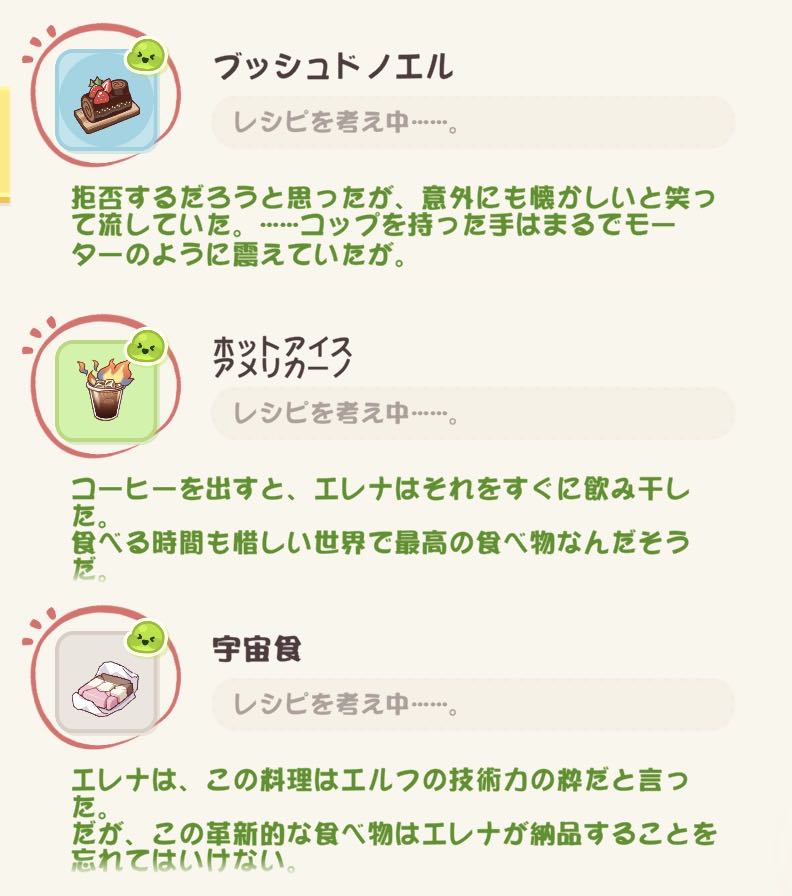This screenshot has height=896, width=792.
Task: Open the ブッシュドノエル dish icon
Action: coord(106,100)
